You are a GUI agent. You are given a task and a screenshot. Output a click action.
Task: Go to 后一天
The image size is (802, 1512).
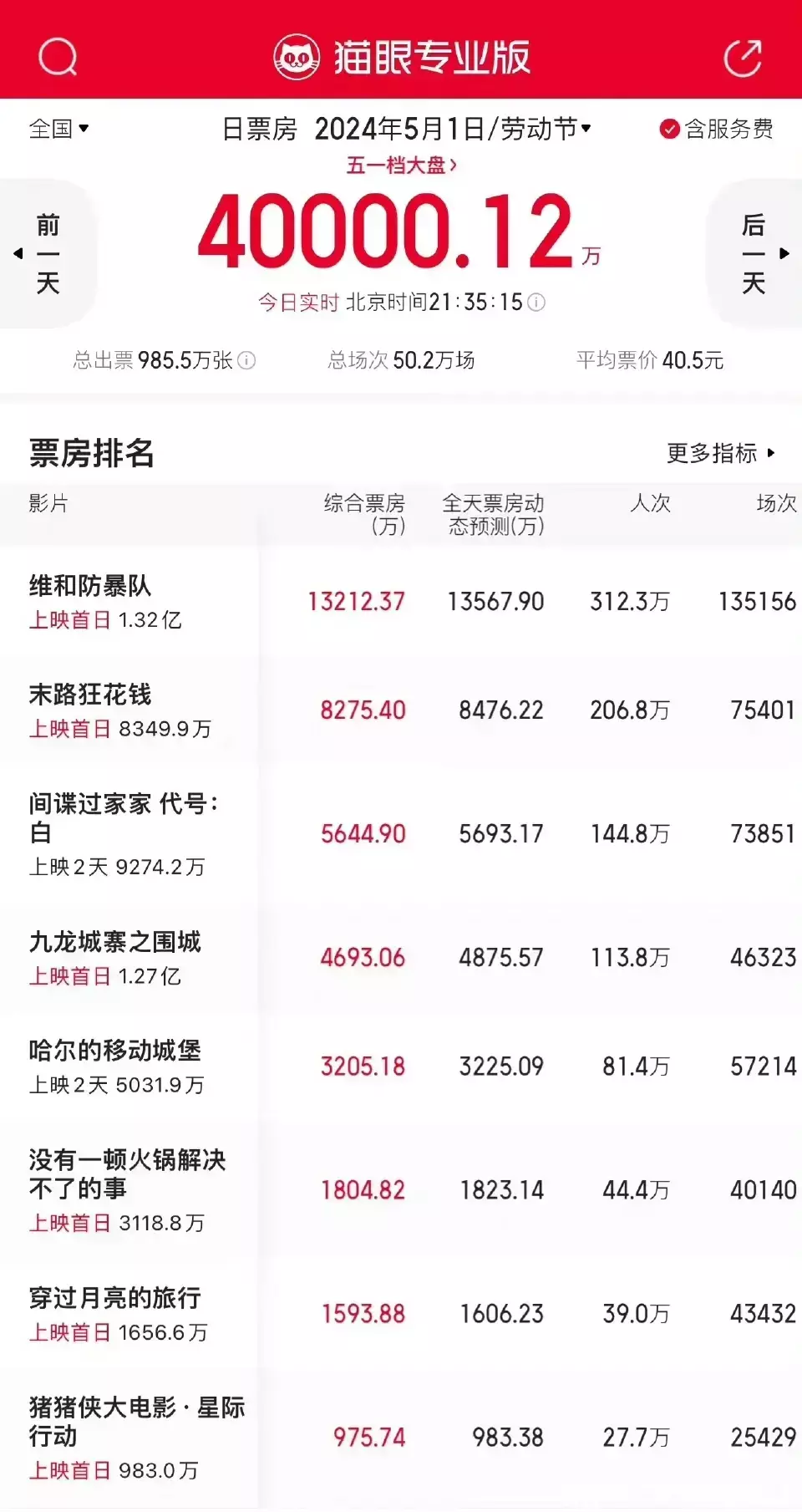click(x=754, y=253)
